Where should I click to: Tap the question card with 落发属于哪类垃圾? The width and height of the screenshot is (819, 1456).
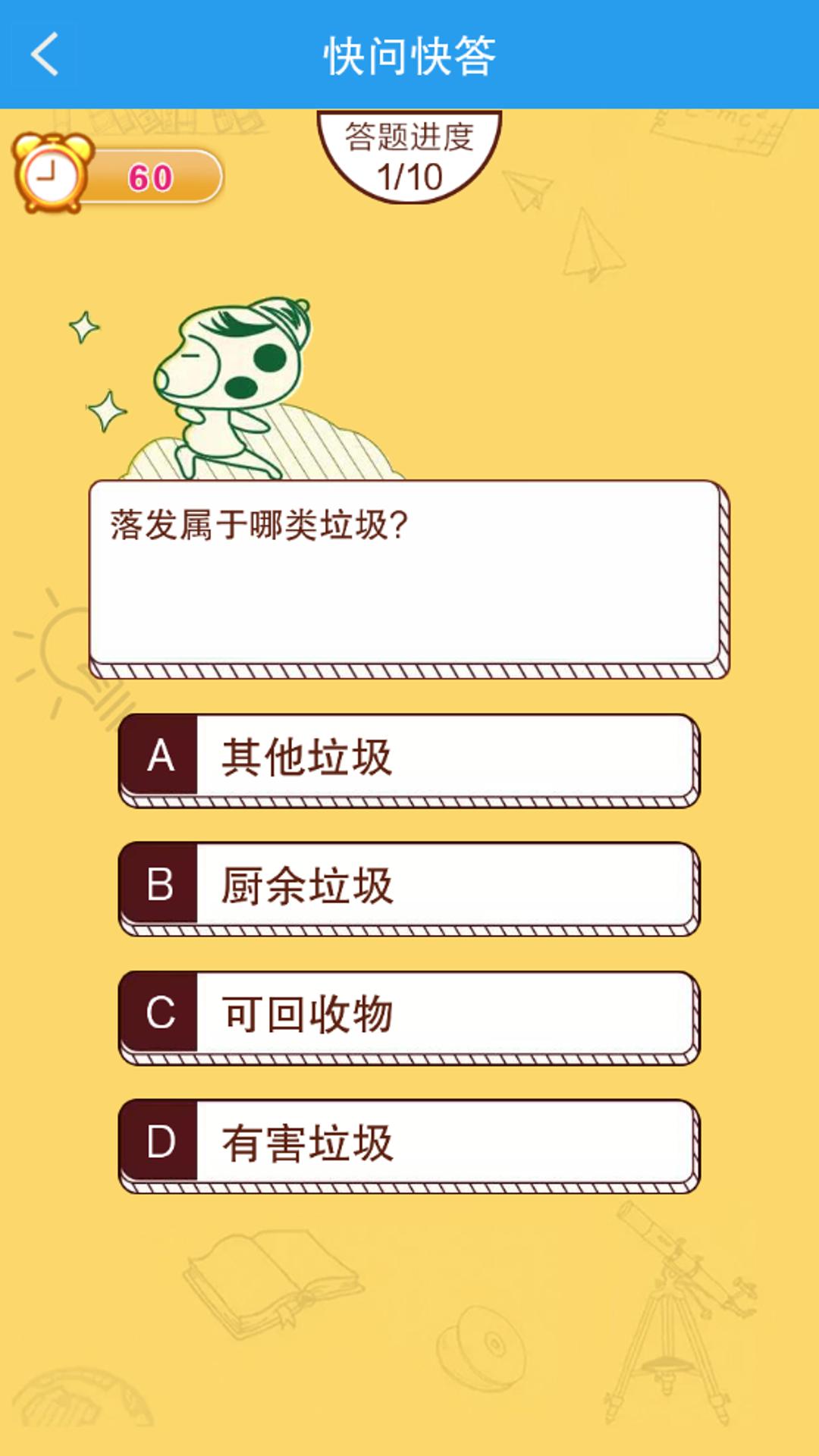point(409,576)
